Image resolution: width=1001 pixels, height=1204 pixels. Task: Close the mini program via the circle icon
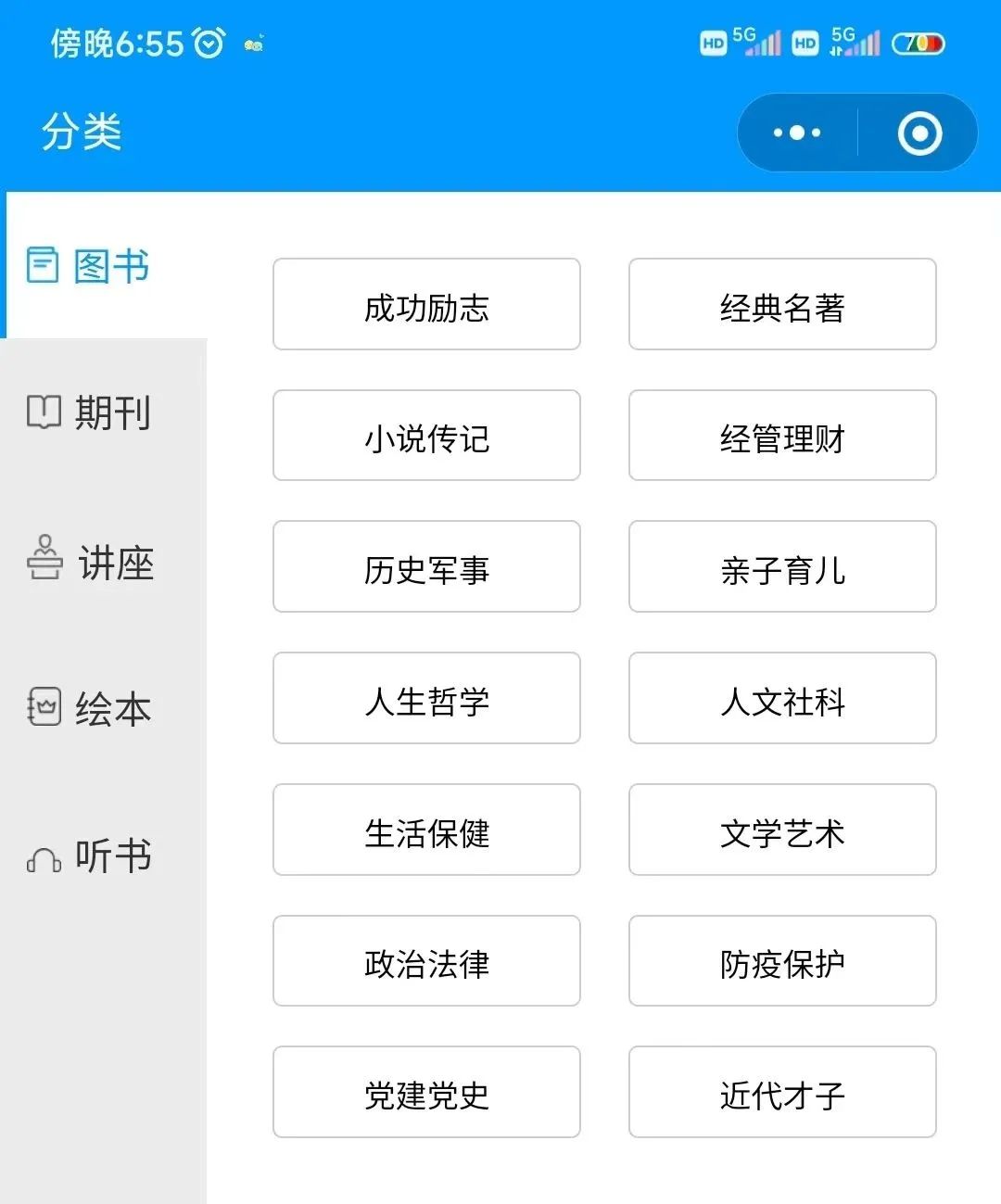(x=919, y=133)
